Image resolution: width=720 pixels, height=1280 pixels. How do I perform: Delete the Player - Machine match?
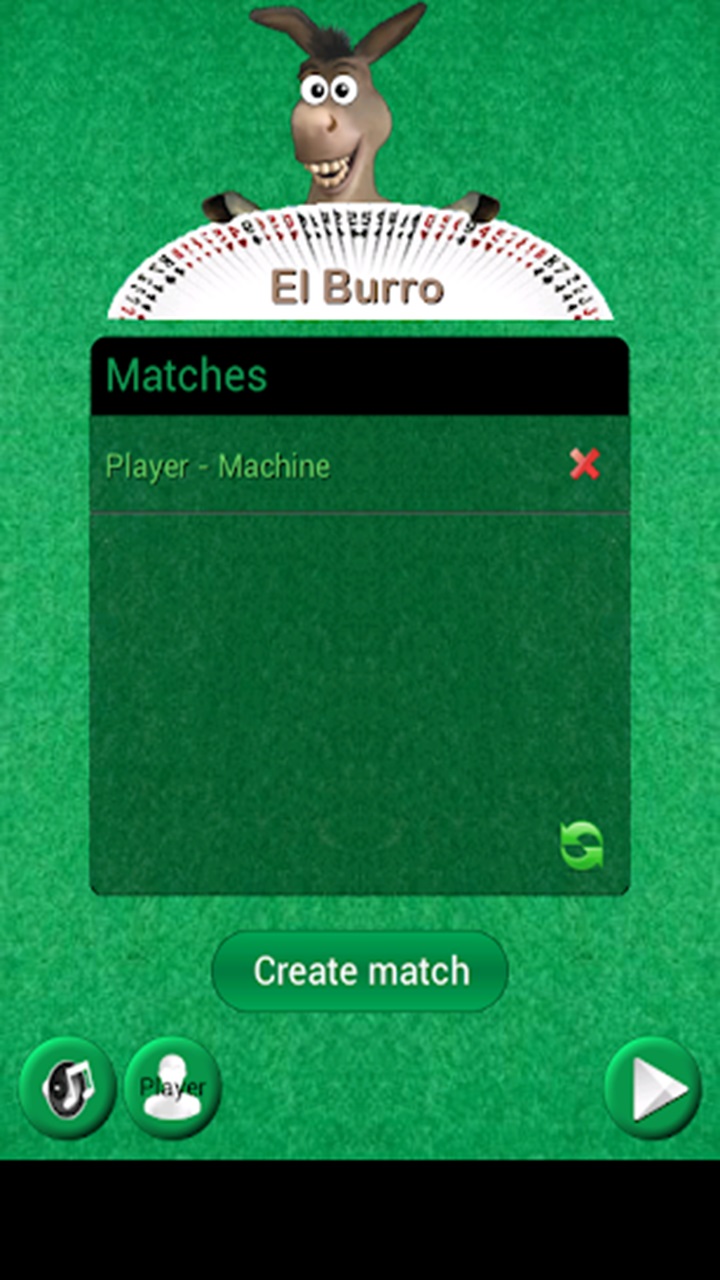click(x=585, y=464)
